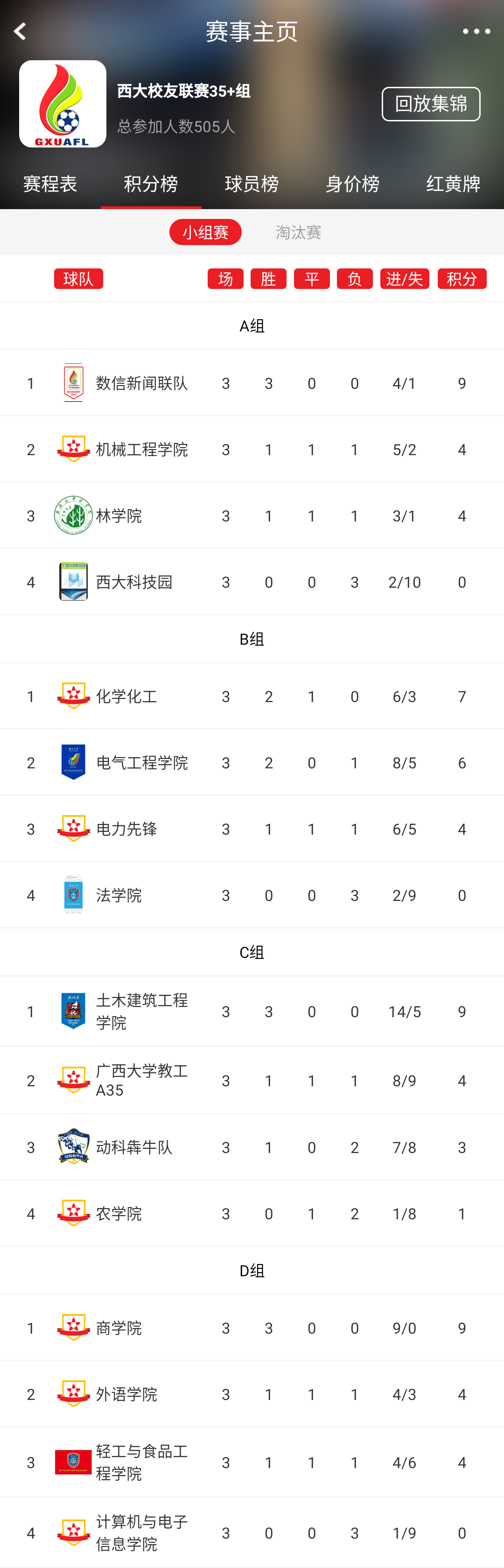Open team 机械工程学院
The width and height of the screenshot is (504, 1568).
pyautogui.click(x=141, y=449)
